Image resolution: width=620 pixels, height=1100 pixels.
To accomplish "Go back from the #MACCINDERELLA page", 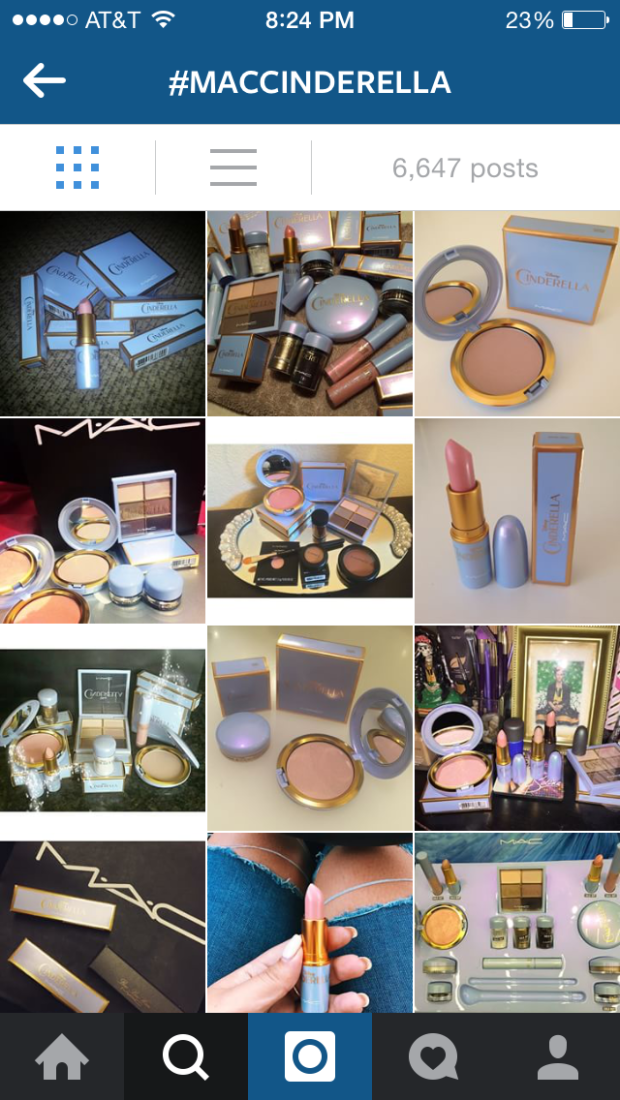I will pos(44,82).
